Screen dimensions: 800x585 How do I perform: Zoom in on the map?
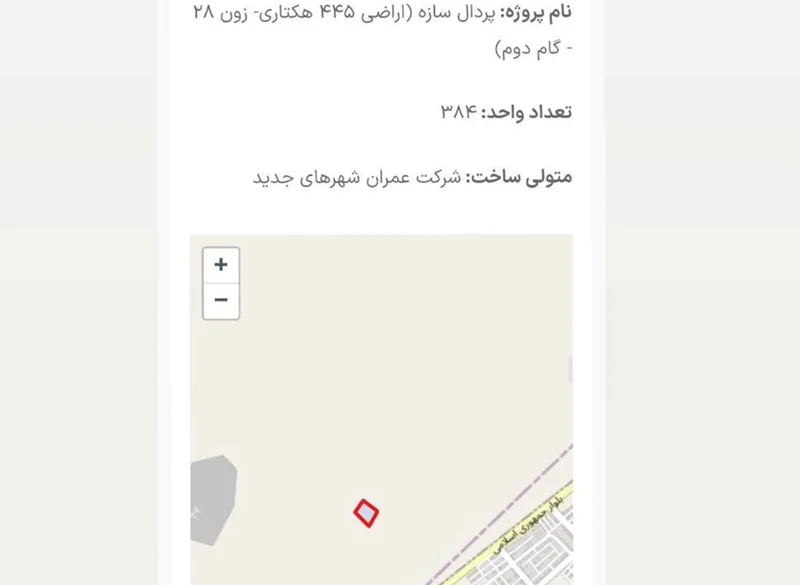221,265
